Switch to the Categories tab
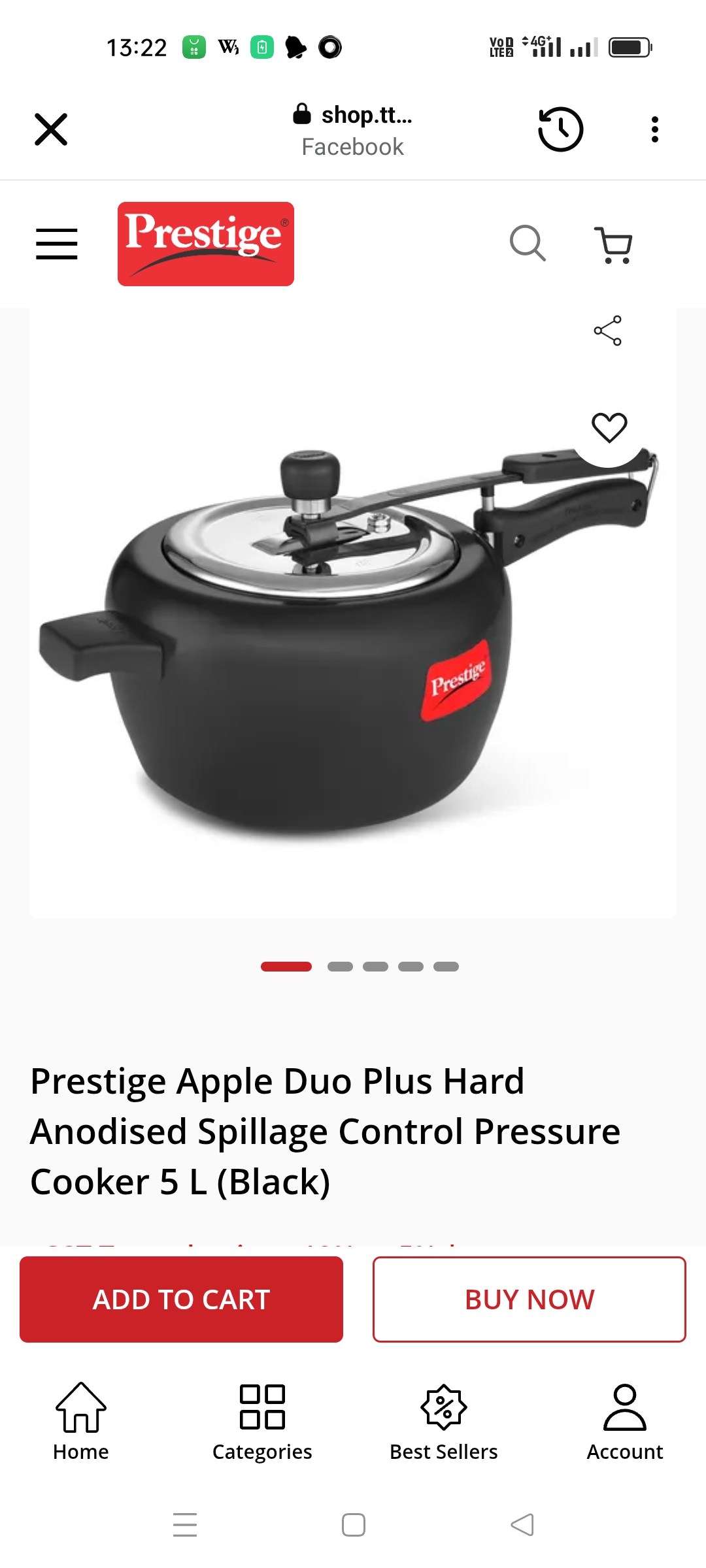 262,1422
